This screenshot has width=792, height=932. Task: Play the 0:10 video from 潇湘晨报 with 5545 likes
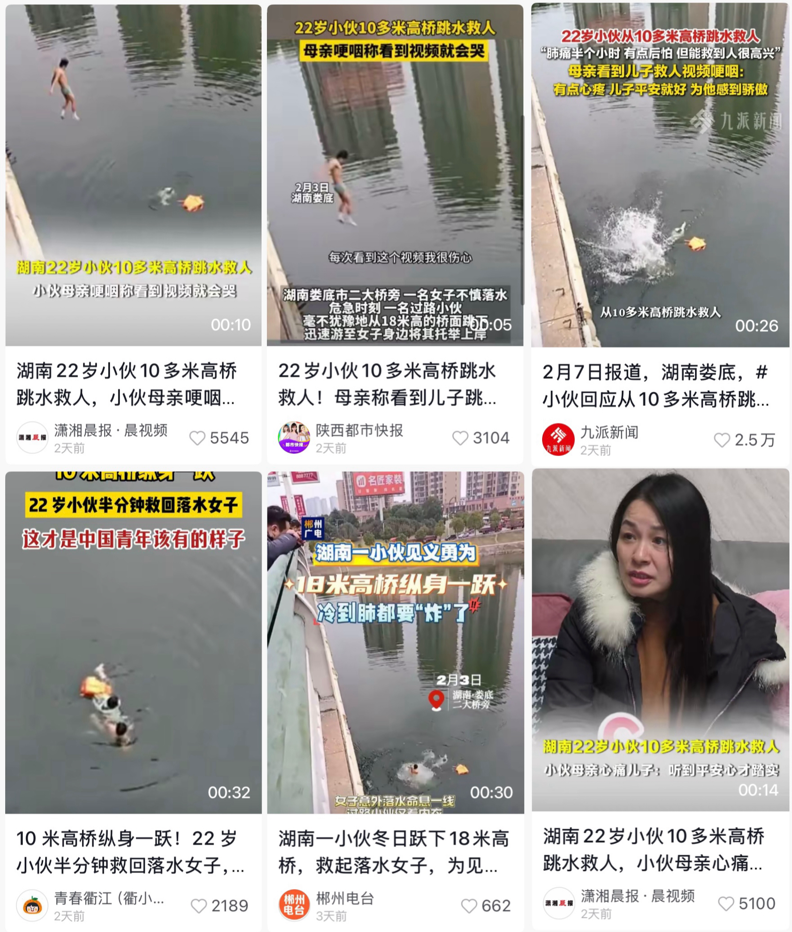click(x=133, y=175)
